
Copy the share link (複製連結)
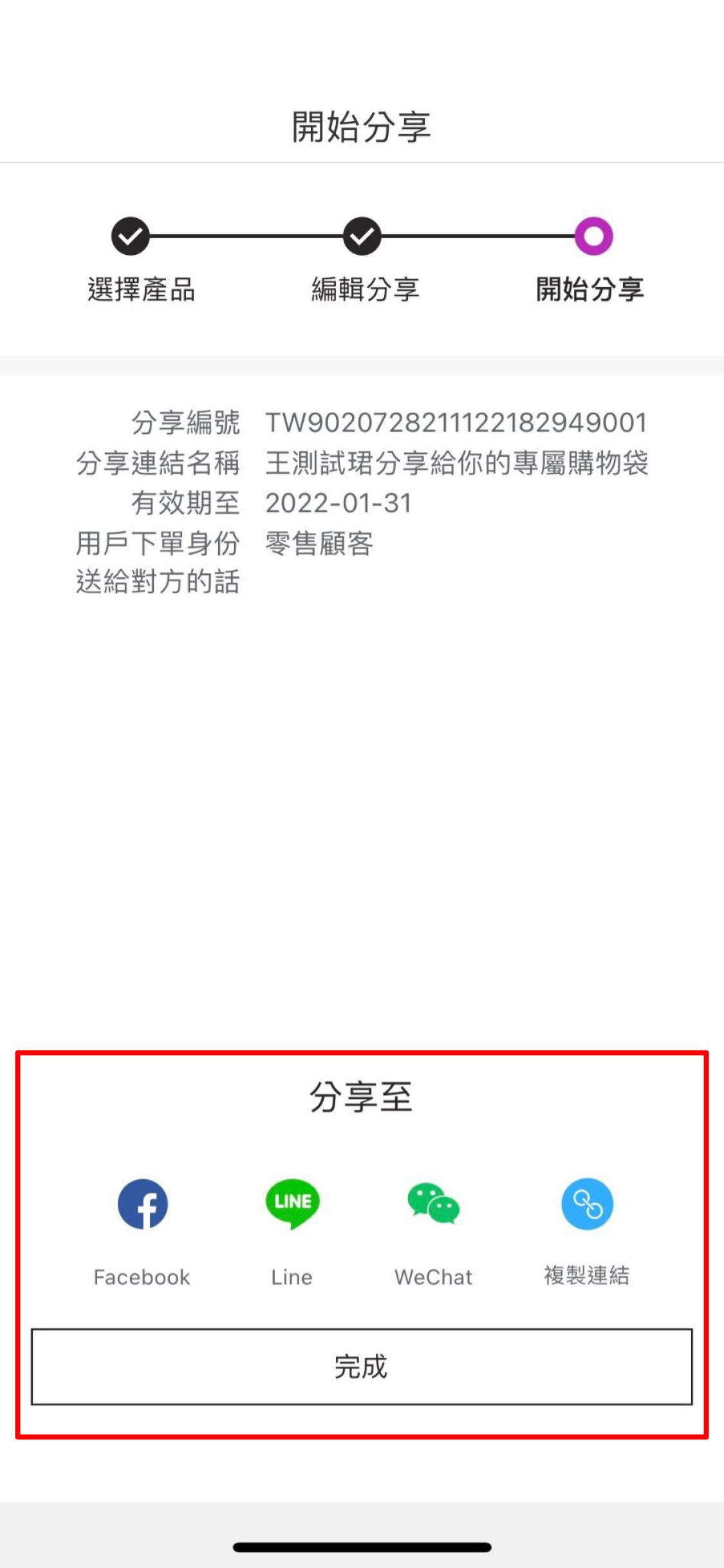pyautogui.click(x=587, y=1204)
